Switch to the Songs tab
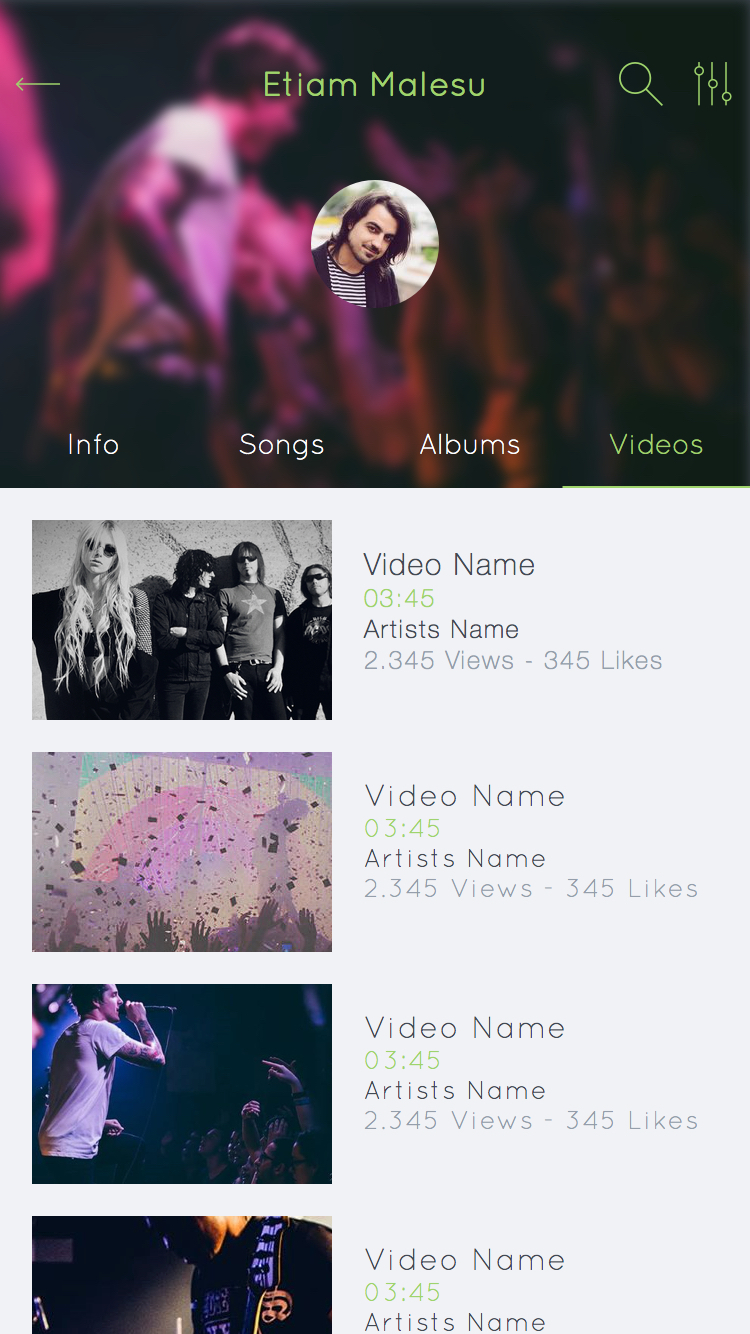The height and width of the screenshot is (1334, 750). [x=282, y=445]
